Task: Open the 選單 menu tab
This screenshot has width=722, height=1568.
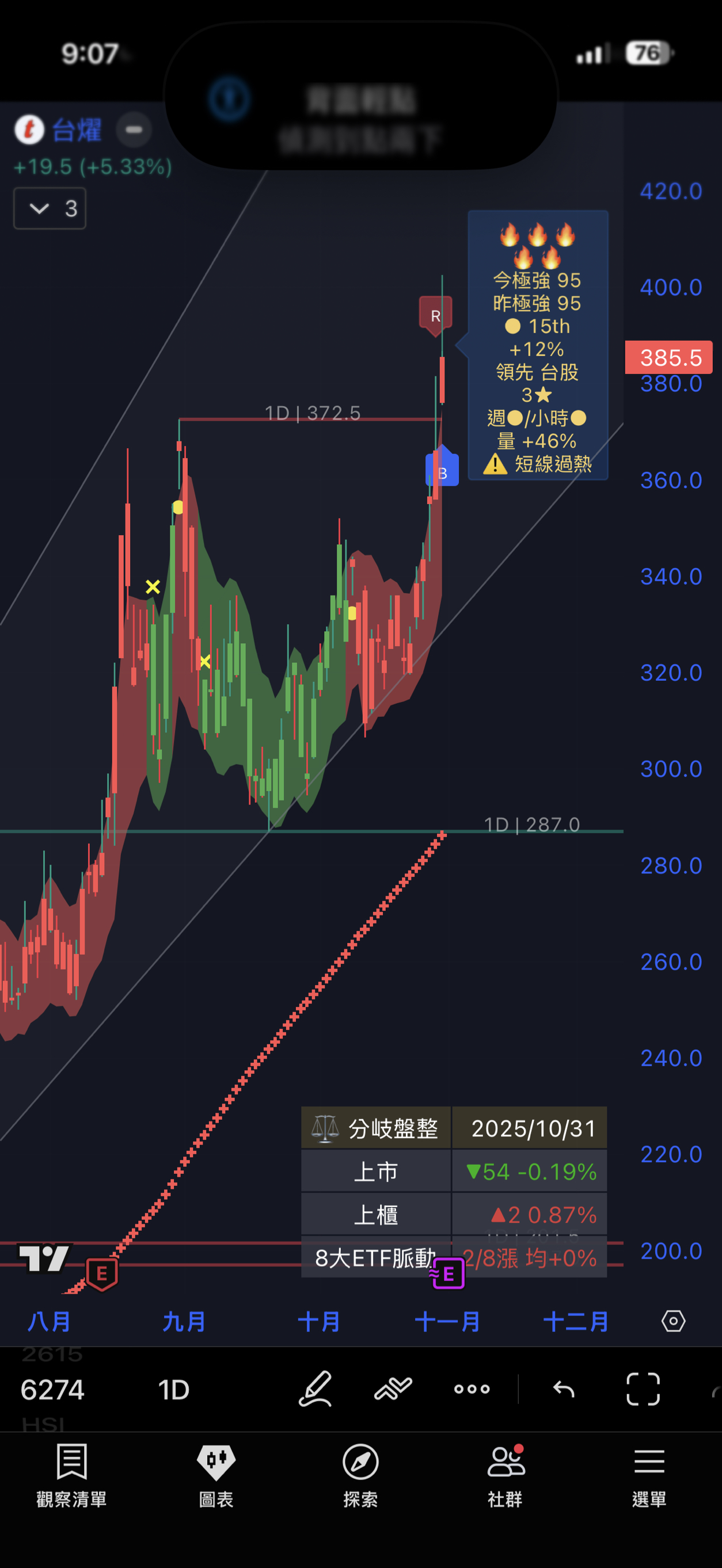Action: 649,1474
